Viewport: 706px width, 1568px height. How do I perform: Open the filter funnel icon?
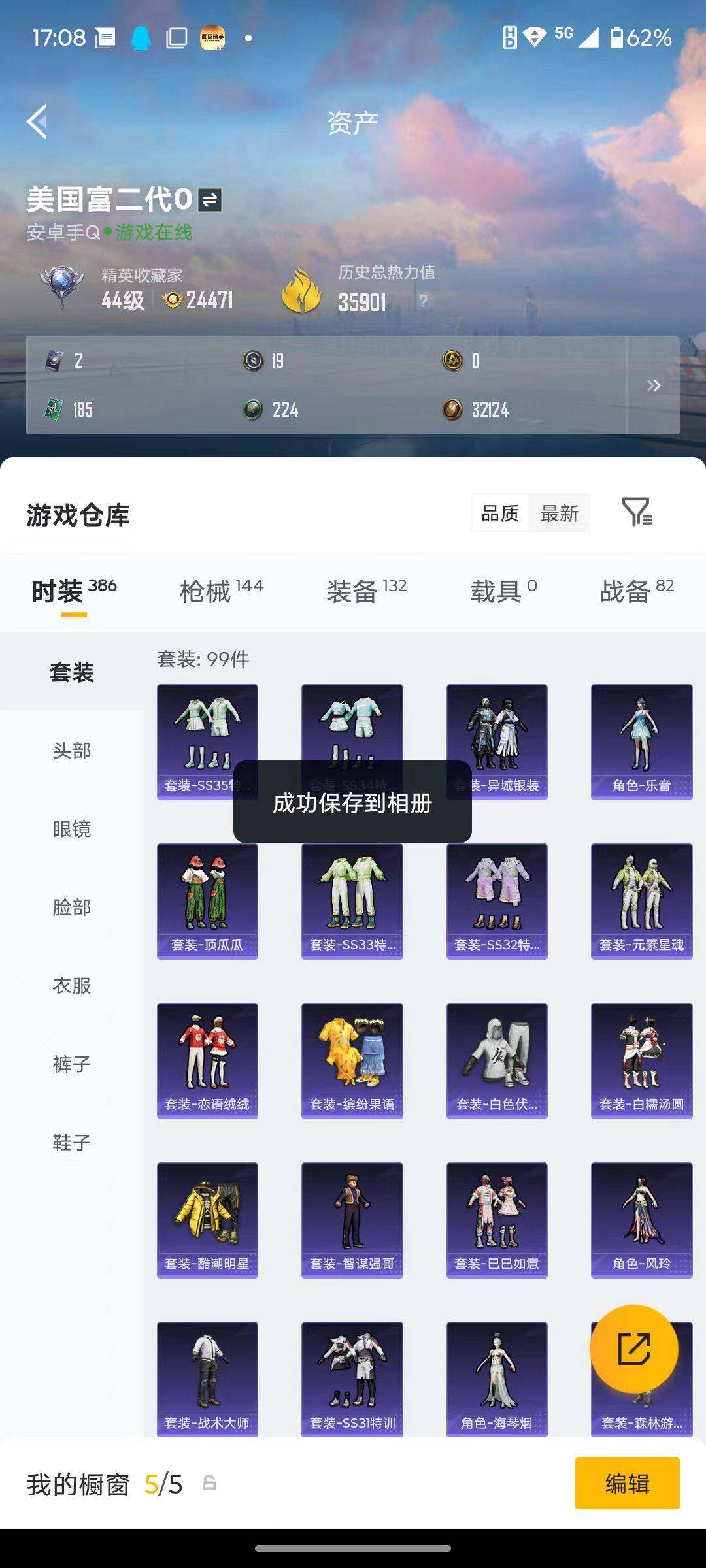point(638,515)
